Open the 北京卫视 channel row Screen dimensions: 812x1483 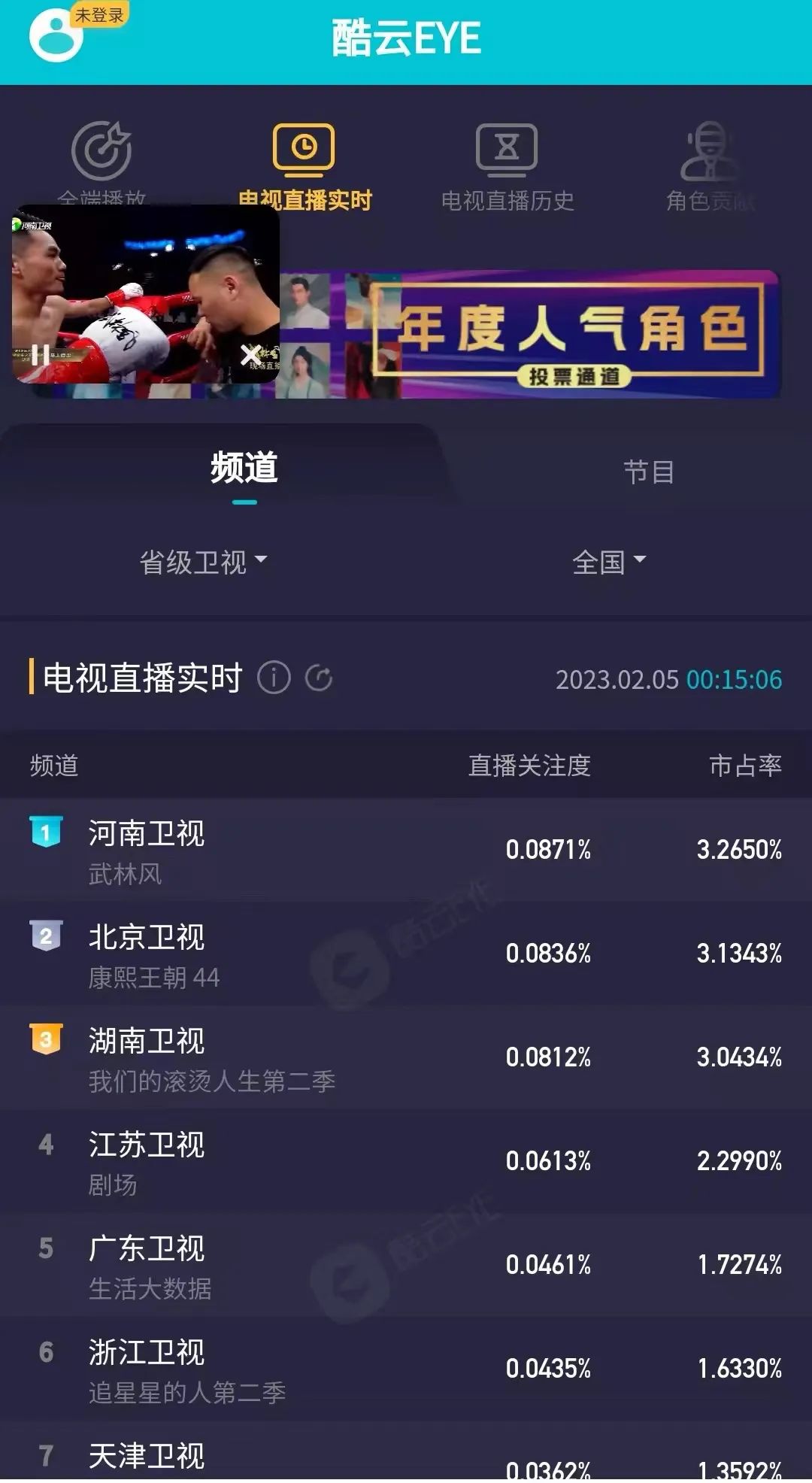pyautogui.click(x=406, y=954)
